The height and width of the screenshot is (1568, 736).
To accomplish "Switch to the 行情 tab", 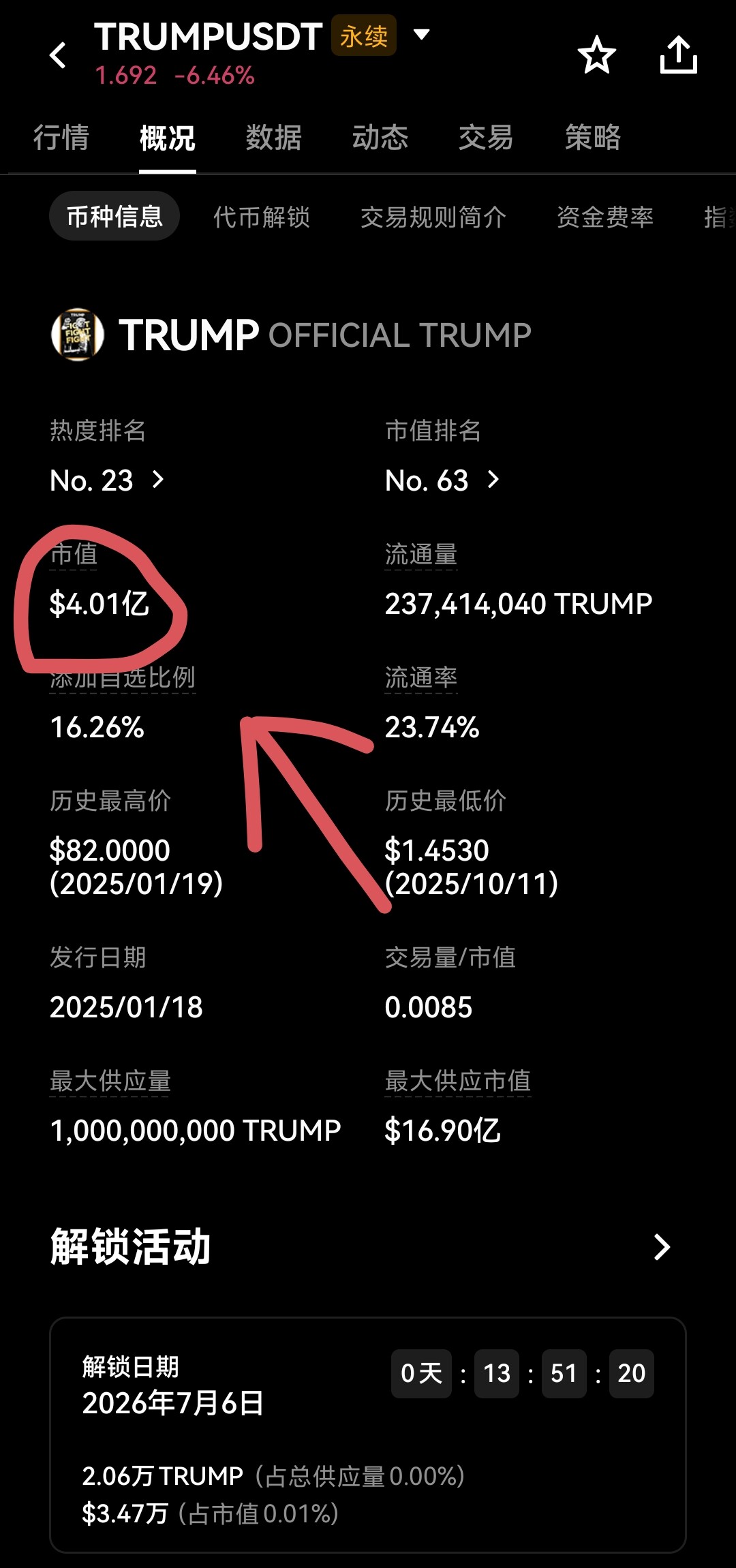I will click(x=61, y=138).
